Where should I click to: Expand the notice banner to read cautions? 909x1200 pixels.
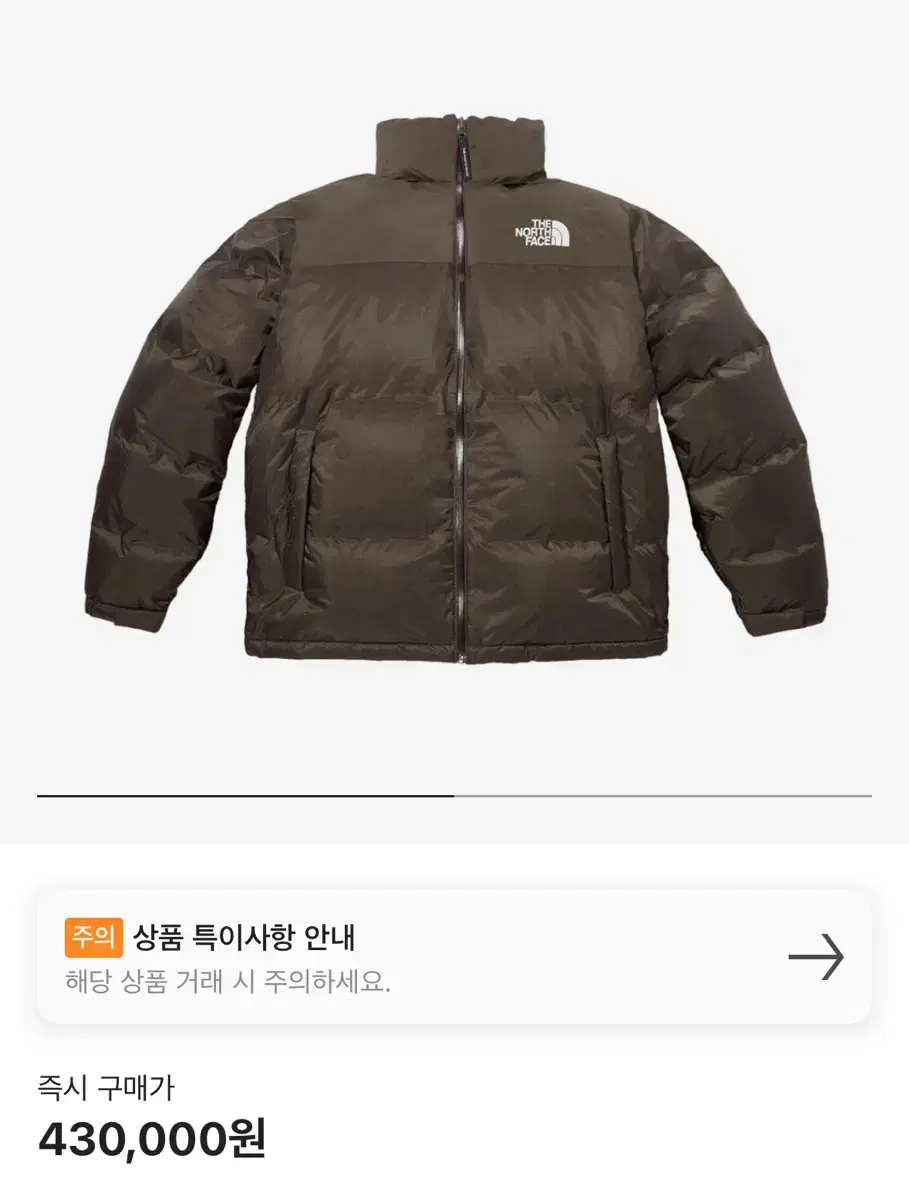454,955
